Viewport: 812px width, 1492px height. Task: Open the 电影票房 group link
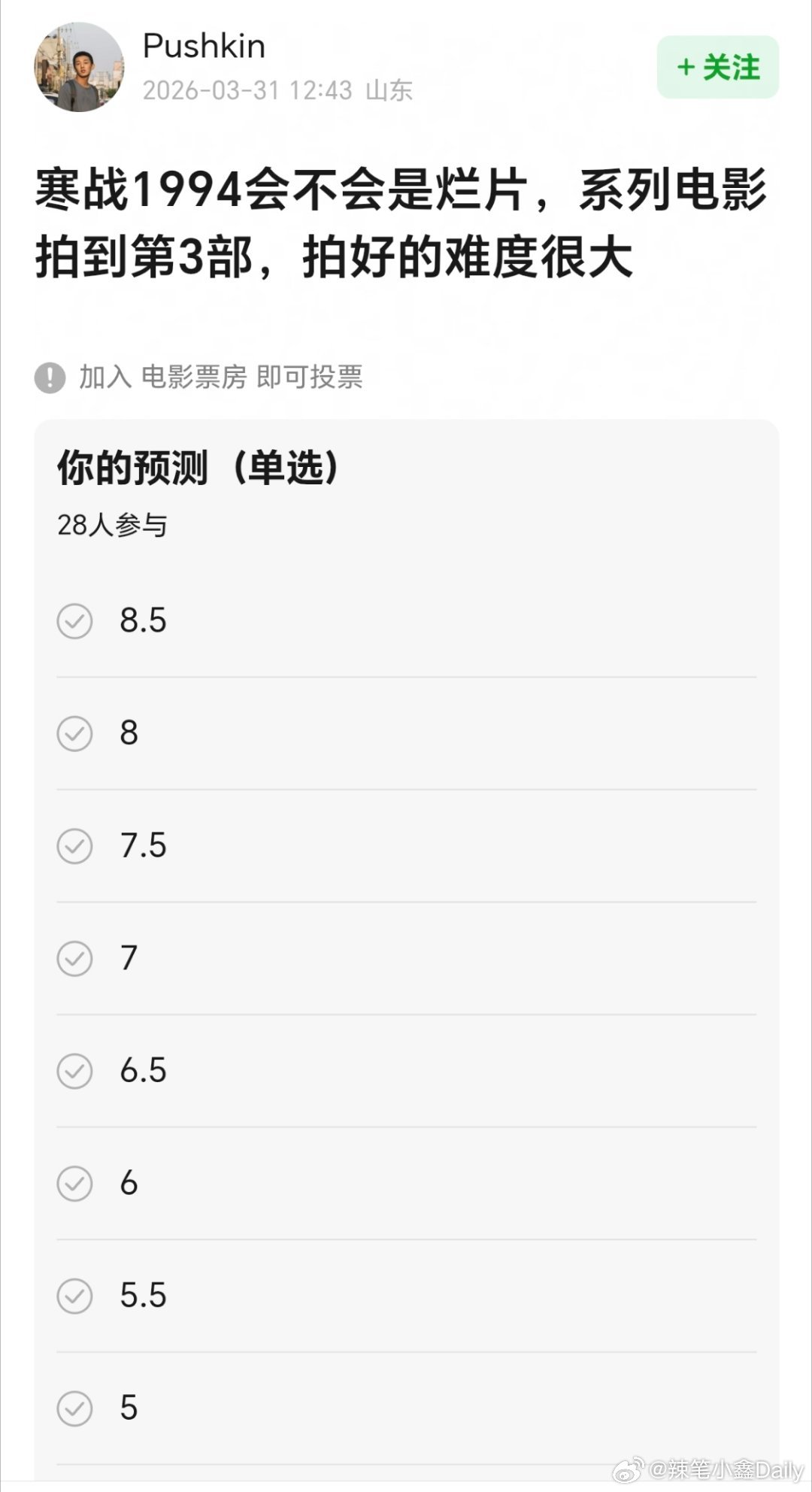[x=197, y=378]
